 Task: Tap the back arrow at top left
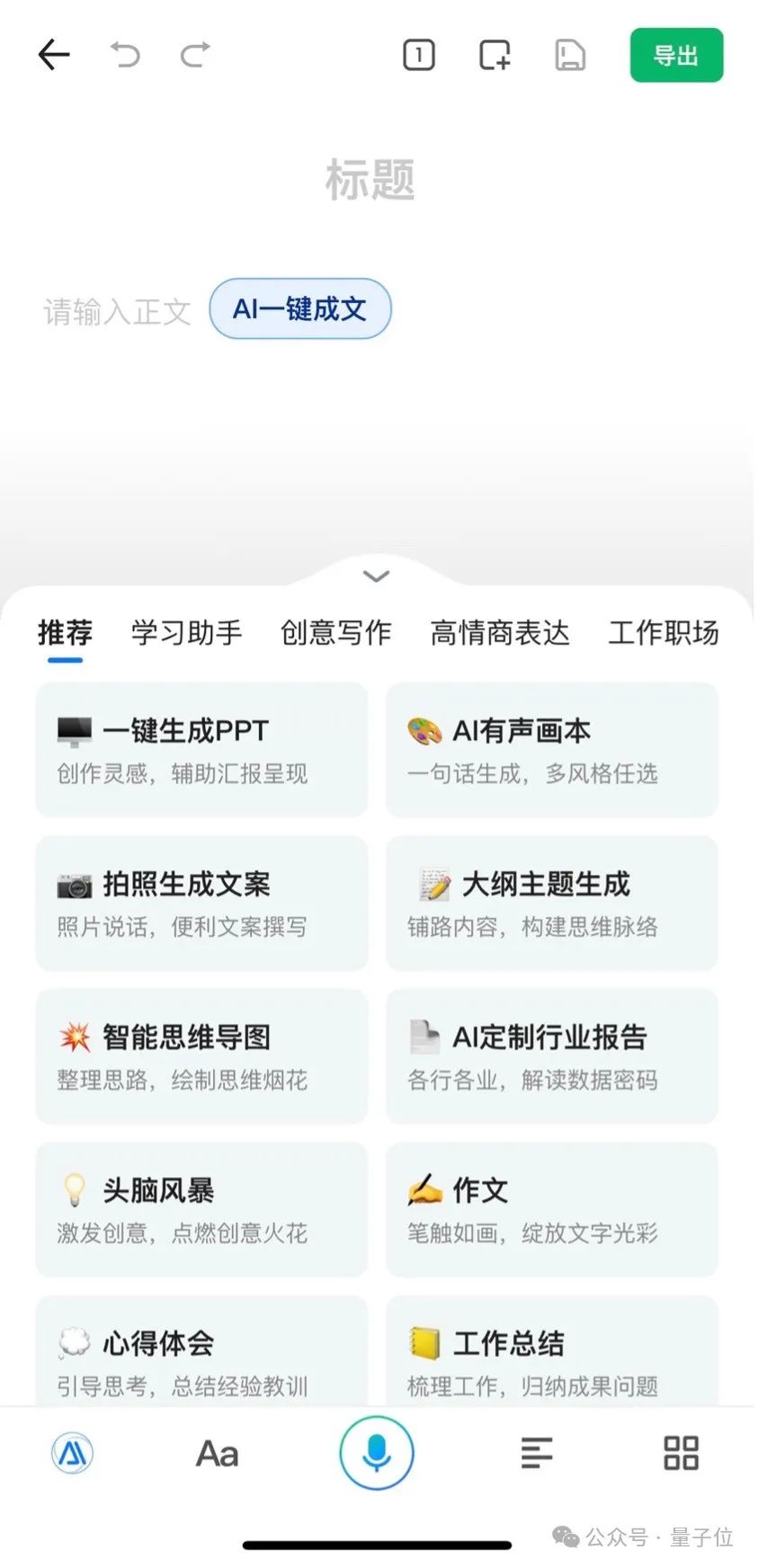click(54, 55)
